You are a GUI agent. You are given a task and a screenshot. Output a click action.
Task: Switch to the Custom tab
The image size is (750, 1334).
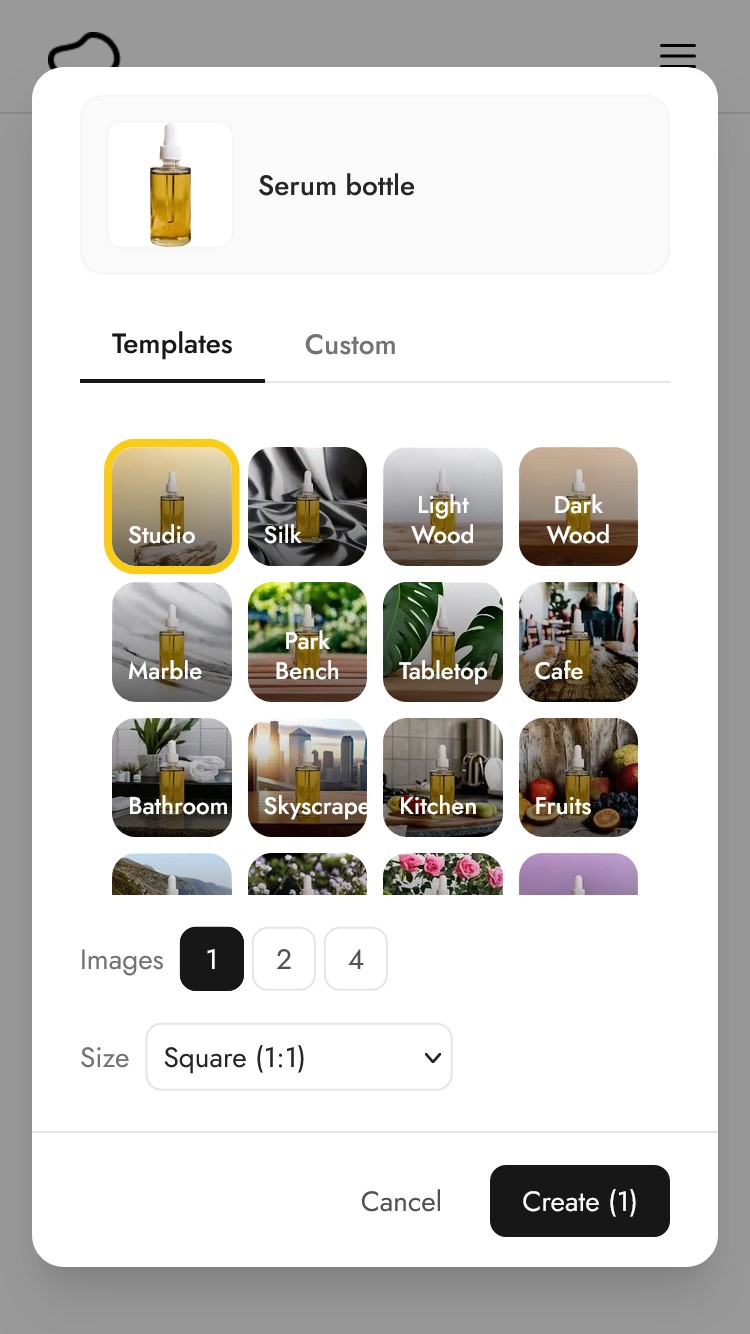click(x=350, y=344)
